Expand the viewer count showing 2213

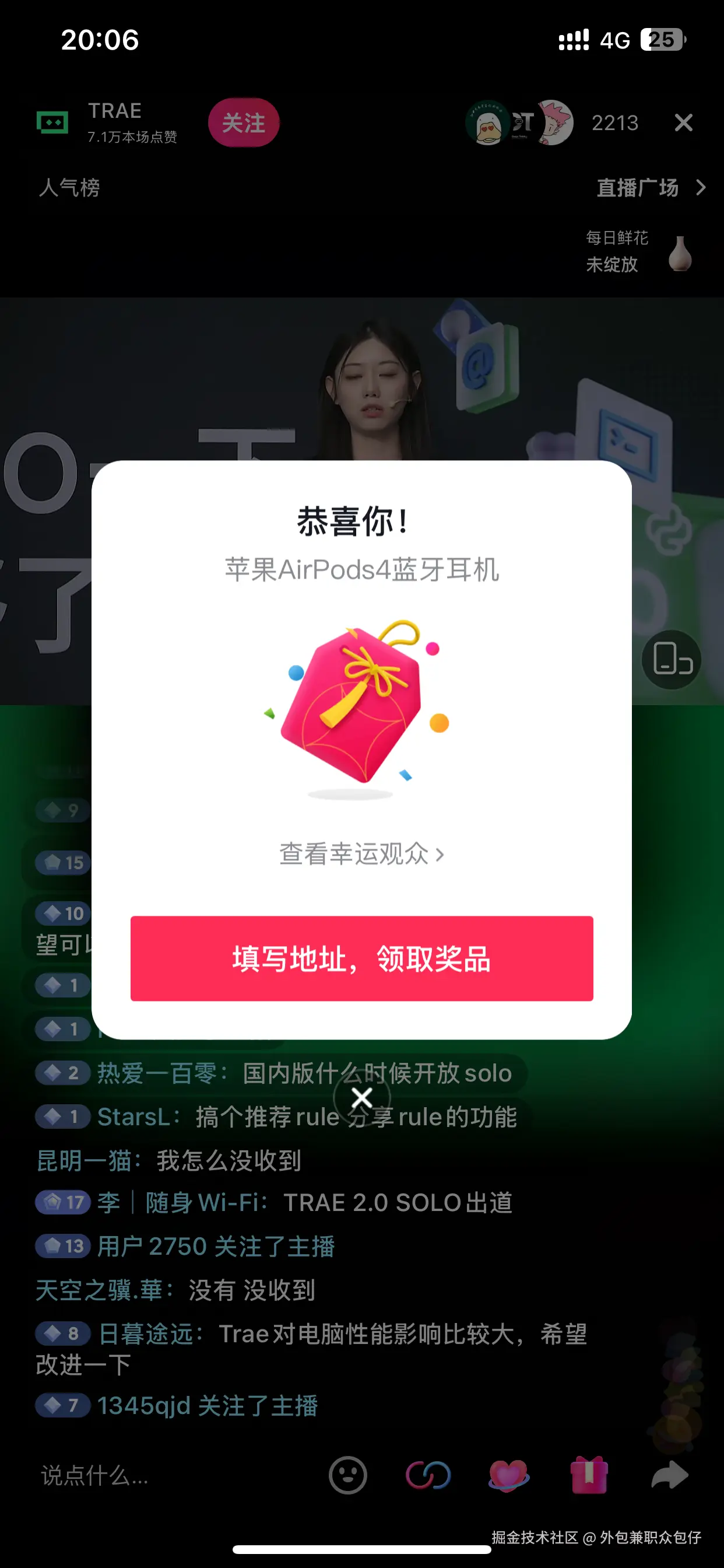(x=615, y=123)
